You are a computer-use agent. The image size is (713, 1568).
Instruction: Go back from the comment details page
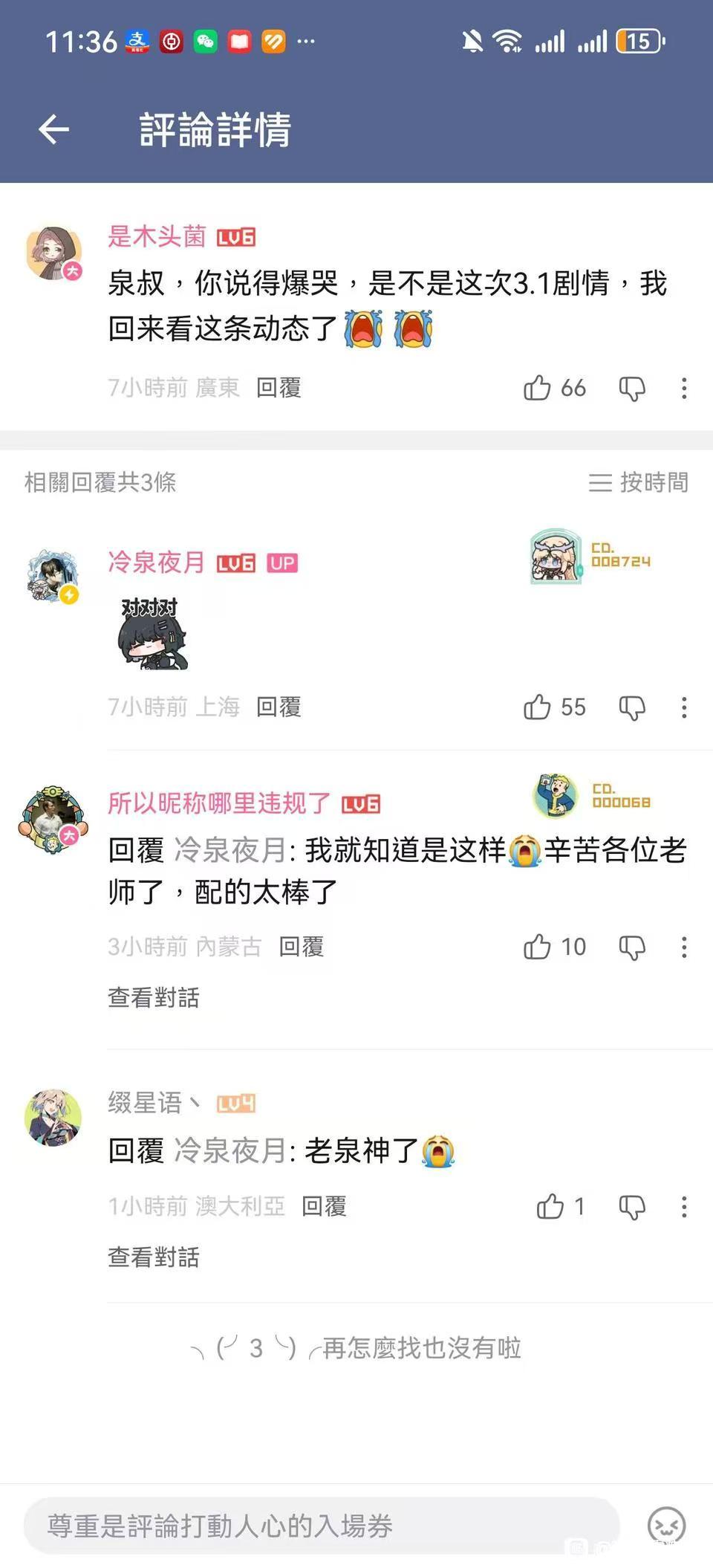click(53, 129)
